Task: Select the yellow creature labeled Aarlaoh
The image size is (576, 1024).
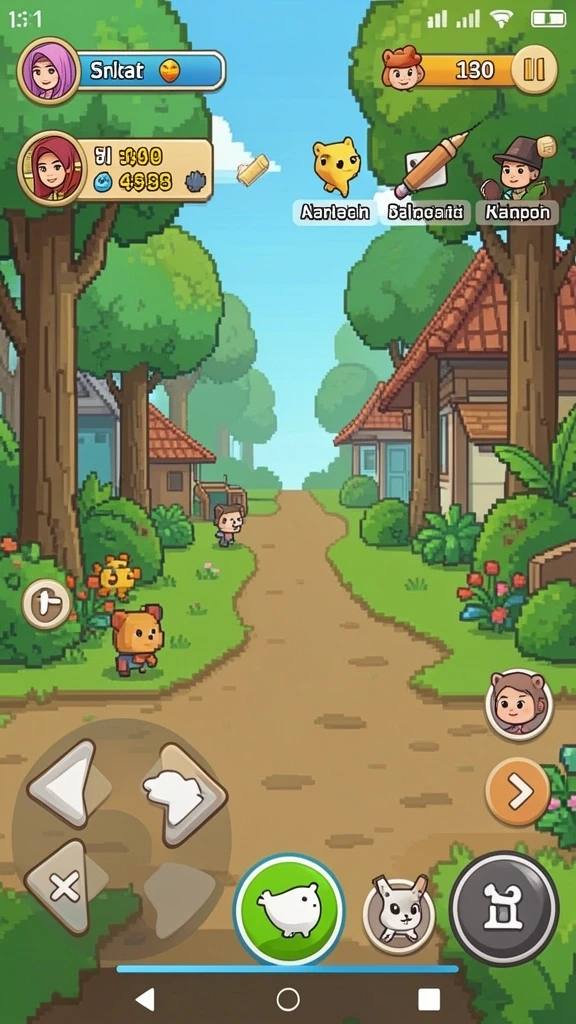Action: pos(336,167)
